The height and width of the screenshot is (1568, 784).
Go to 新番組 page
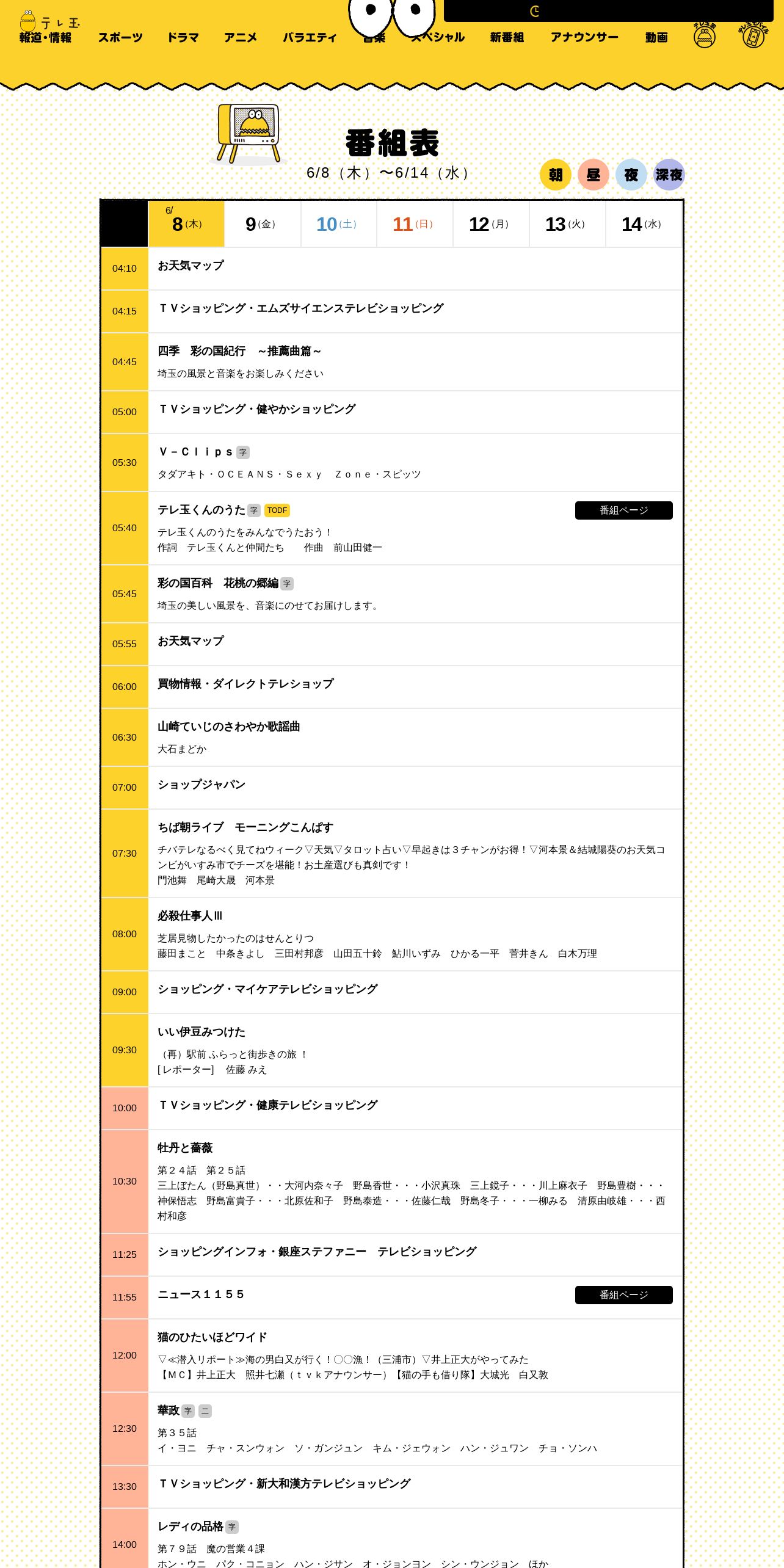click(x=507, y=38)
